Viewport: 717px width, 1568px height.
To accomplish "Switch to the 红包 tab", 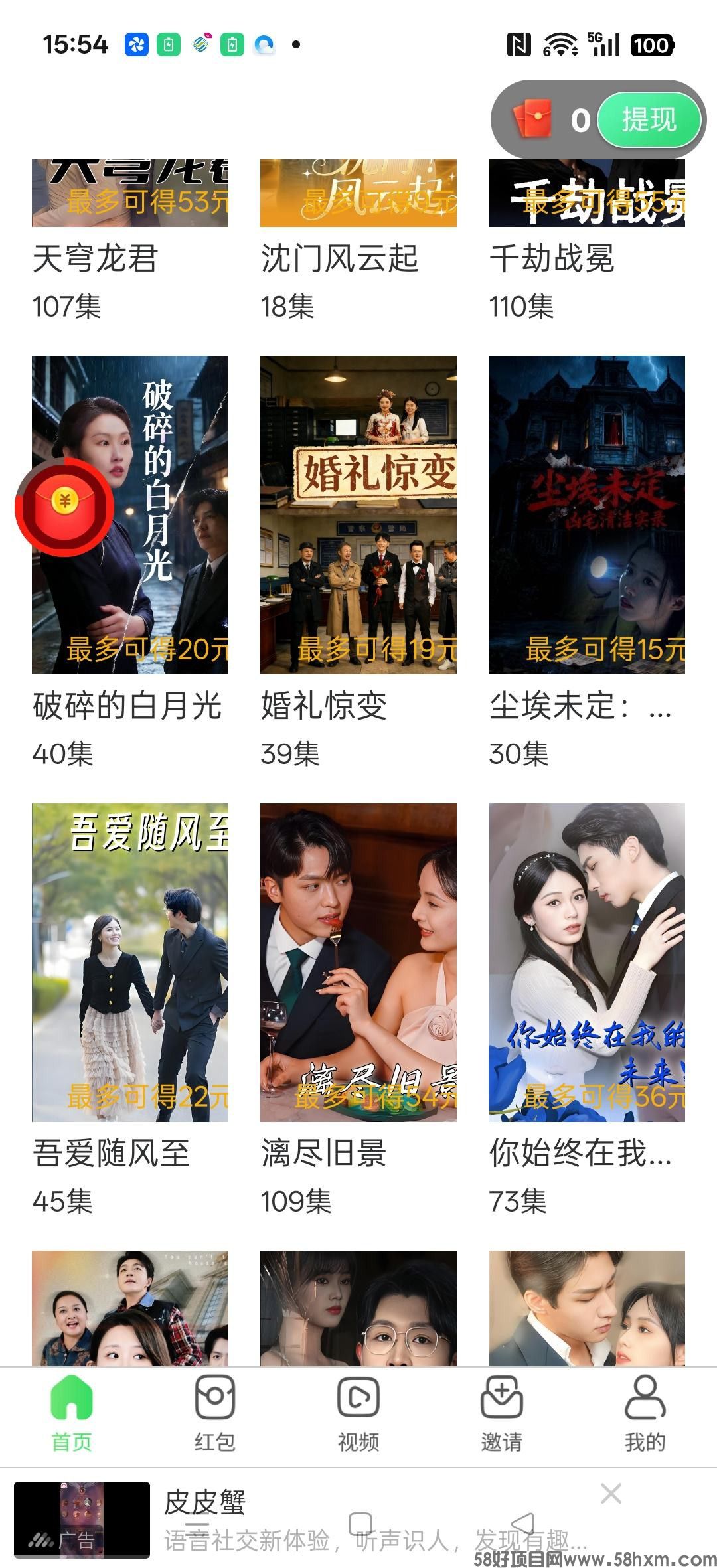I will [214, 1413].
